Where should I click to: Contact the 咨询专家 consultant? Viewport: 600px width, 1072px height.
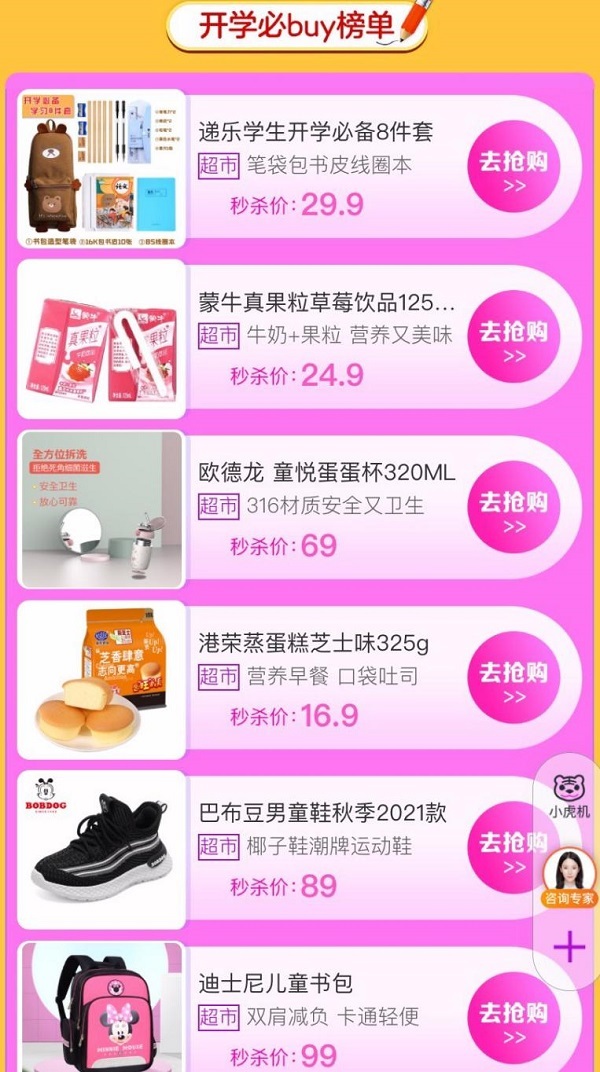569,878
